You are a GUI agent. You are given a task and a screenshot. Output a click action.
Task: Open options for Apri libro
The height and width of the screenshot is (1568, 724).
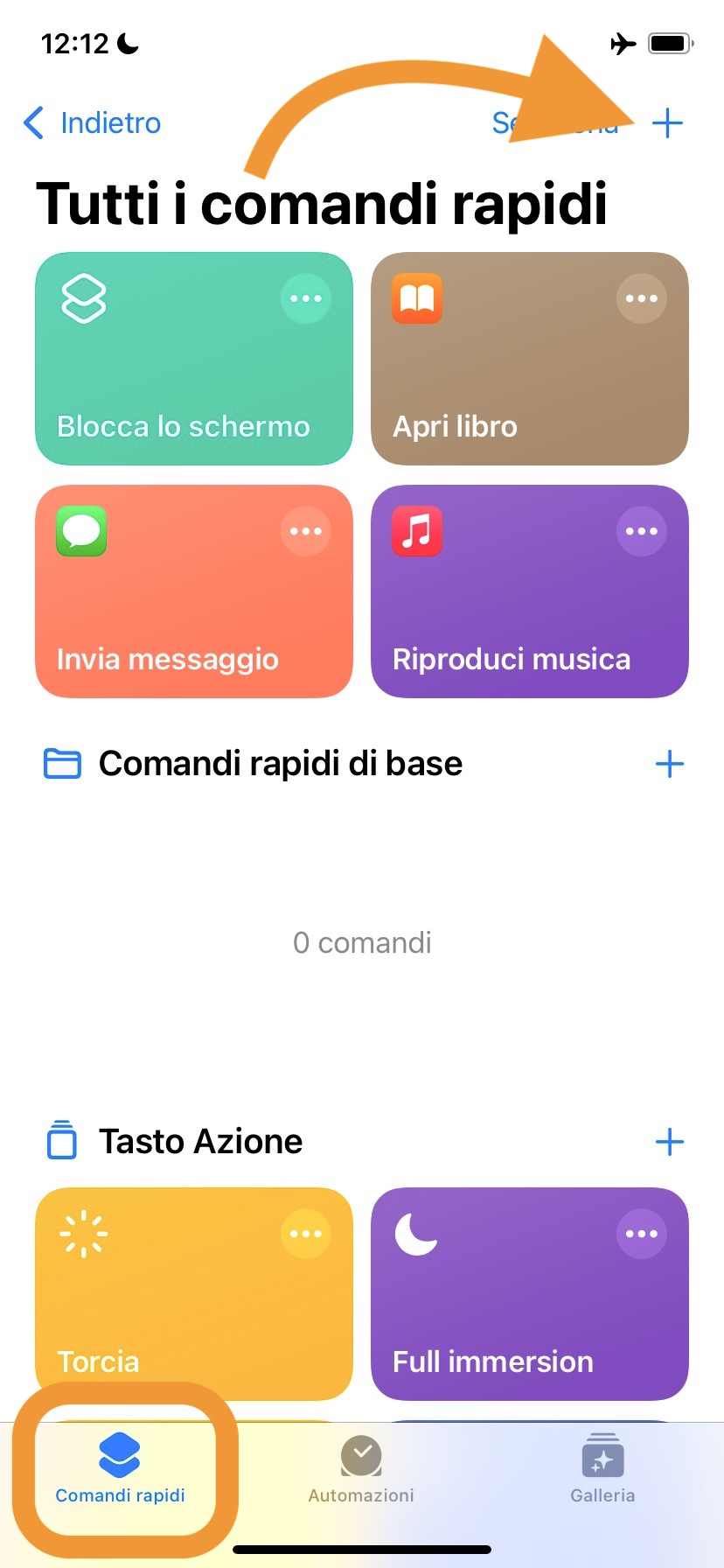click(x=641, y=298)
